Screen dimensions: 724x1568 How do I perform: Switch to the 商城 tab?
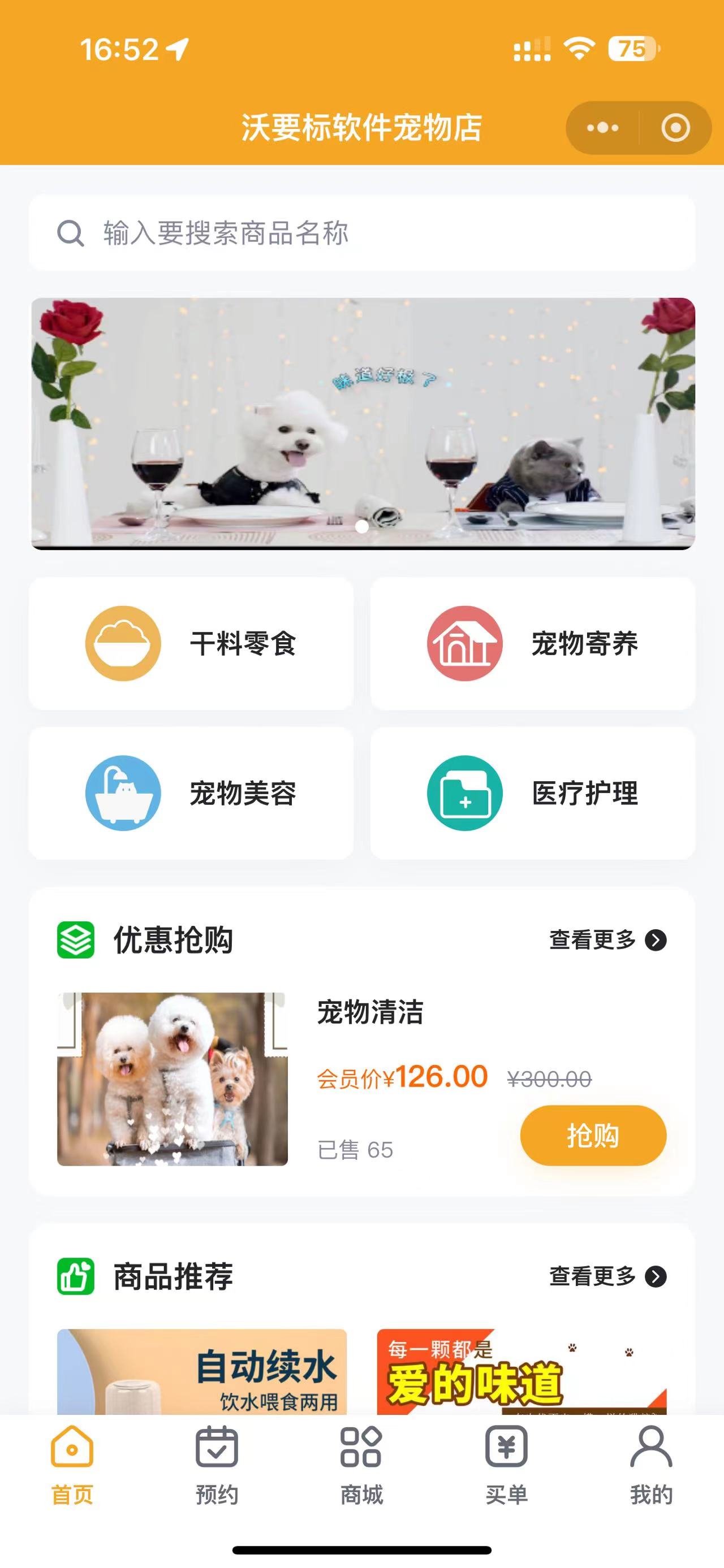coord(361,1466)
